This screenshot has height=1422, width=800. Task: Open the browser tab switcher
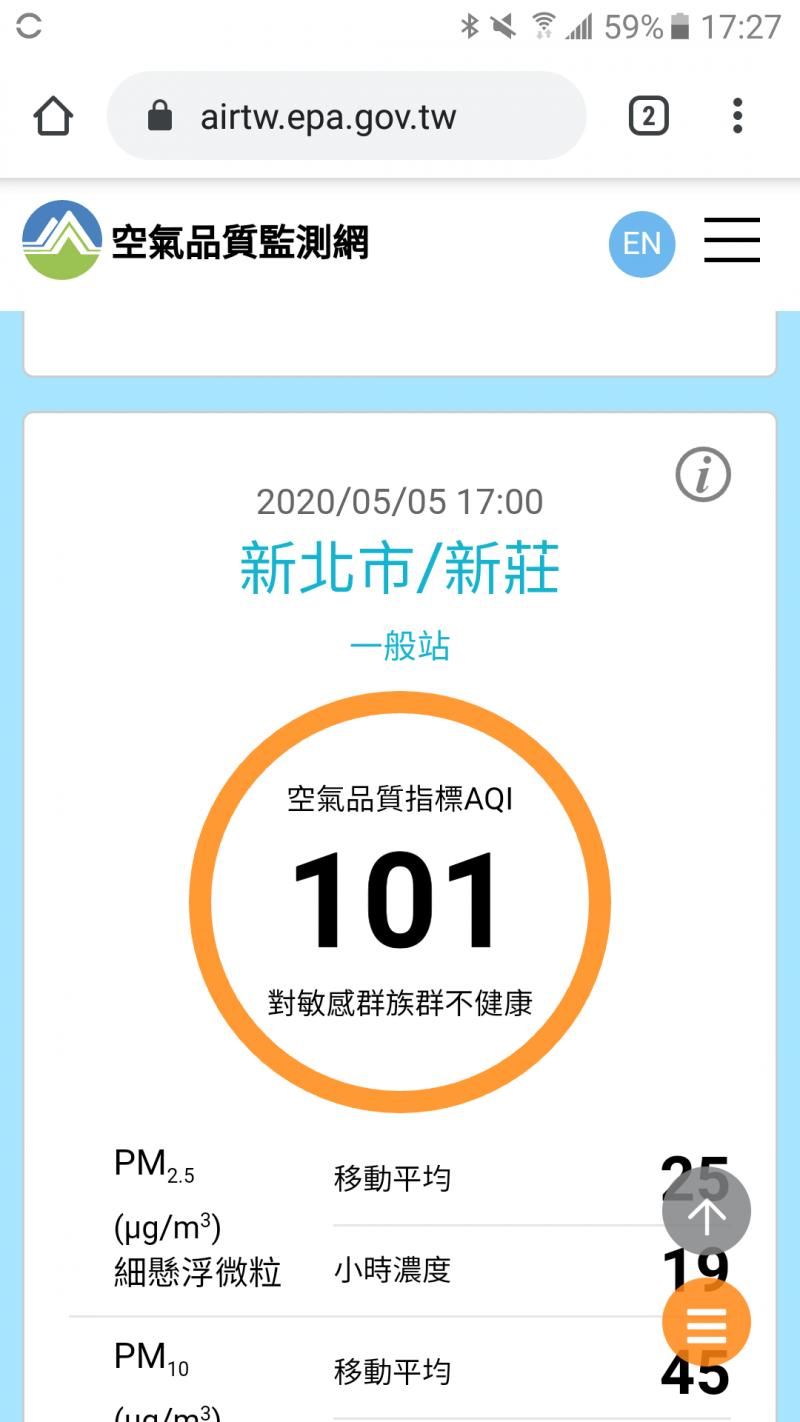coord(648,117)
